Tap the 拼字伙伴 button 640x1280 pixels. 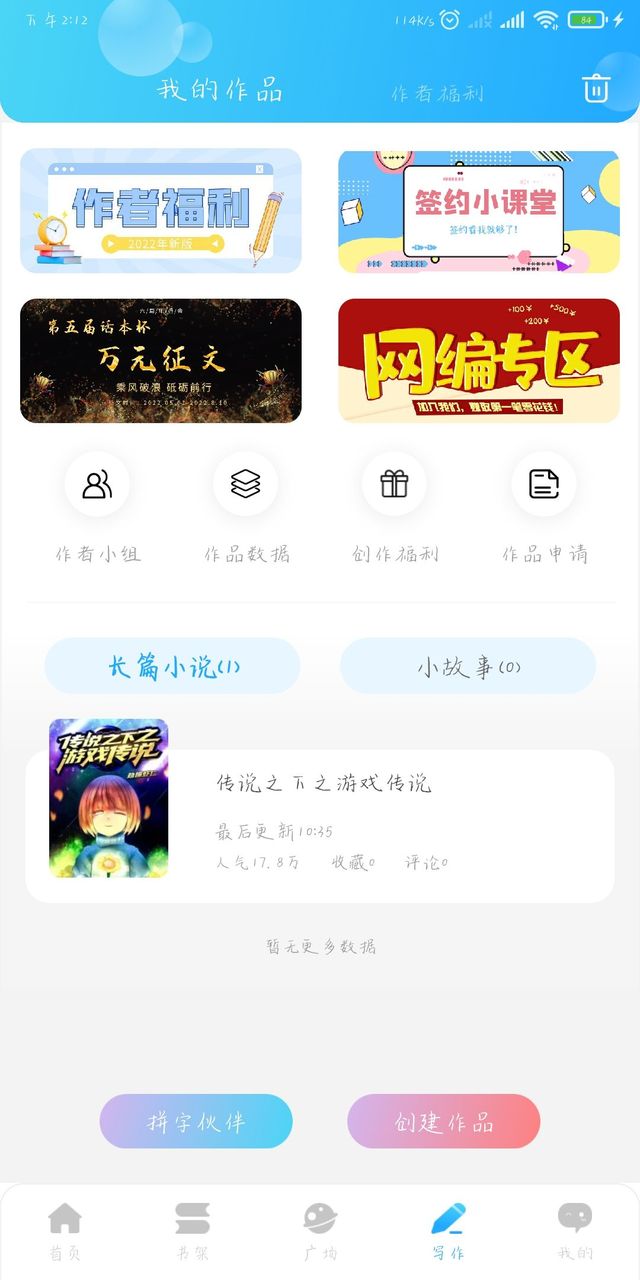click(x=196, y=1121)
